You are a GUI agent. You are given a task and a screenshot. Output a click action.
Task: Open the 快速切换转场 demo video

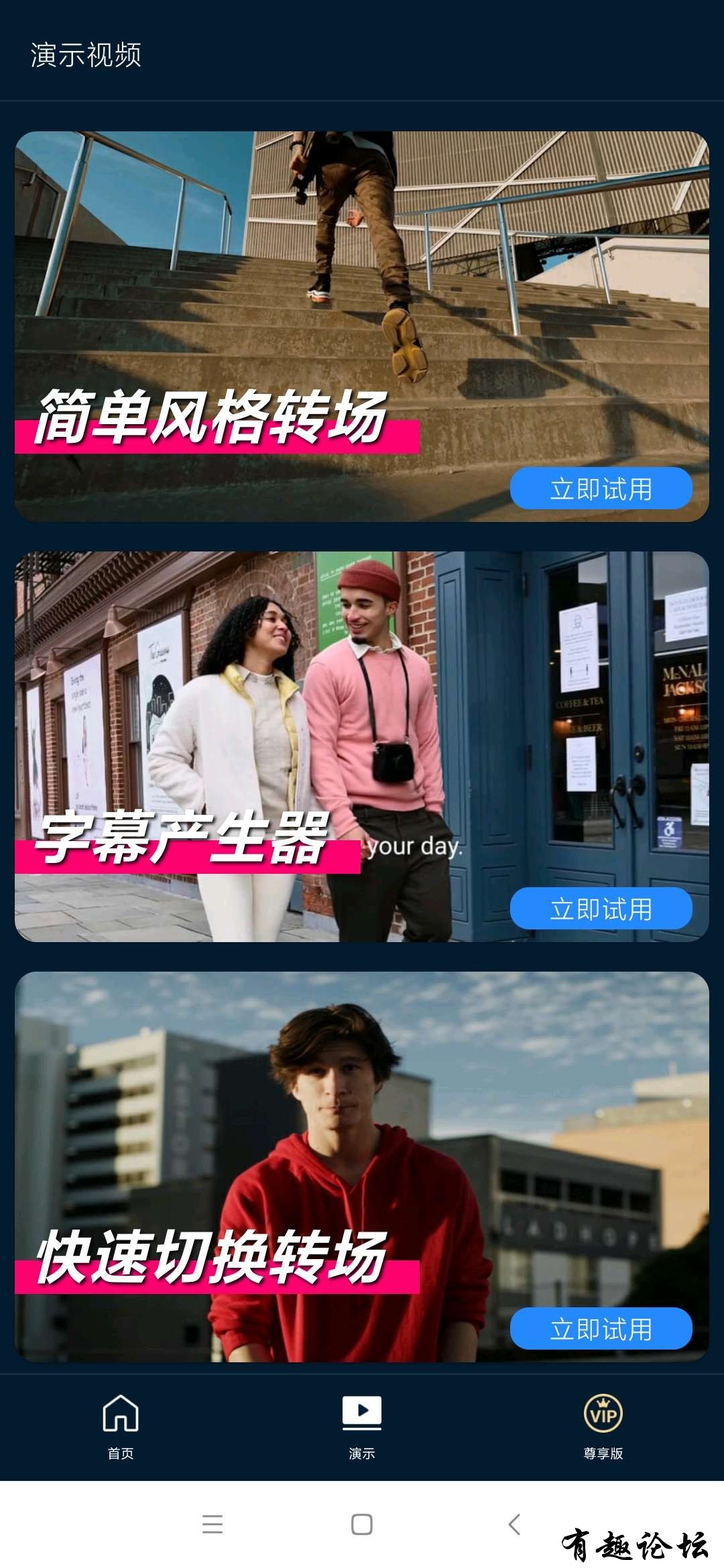click(x=362, y=1132)
